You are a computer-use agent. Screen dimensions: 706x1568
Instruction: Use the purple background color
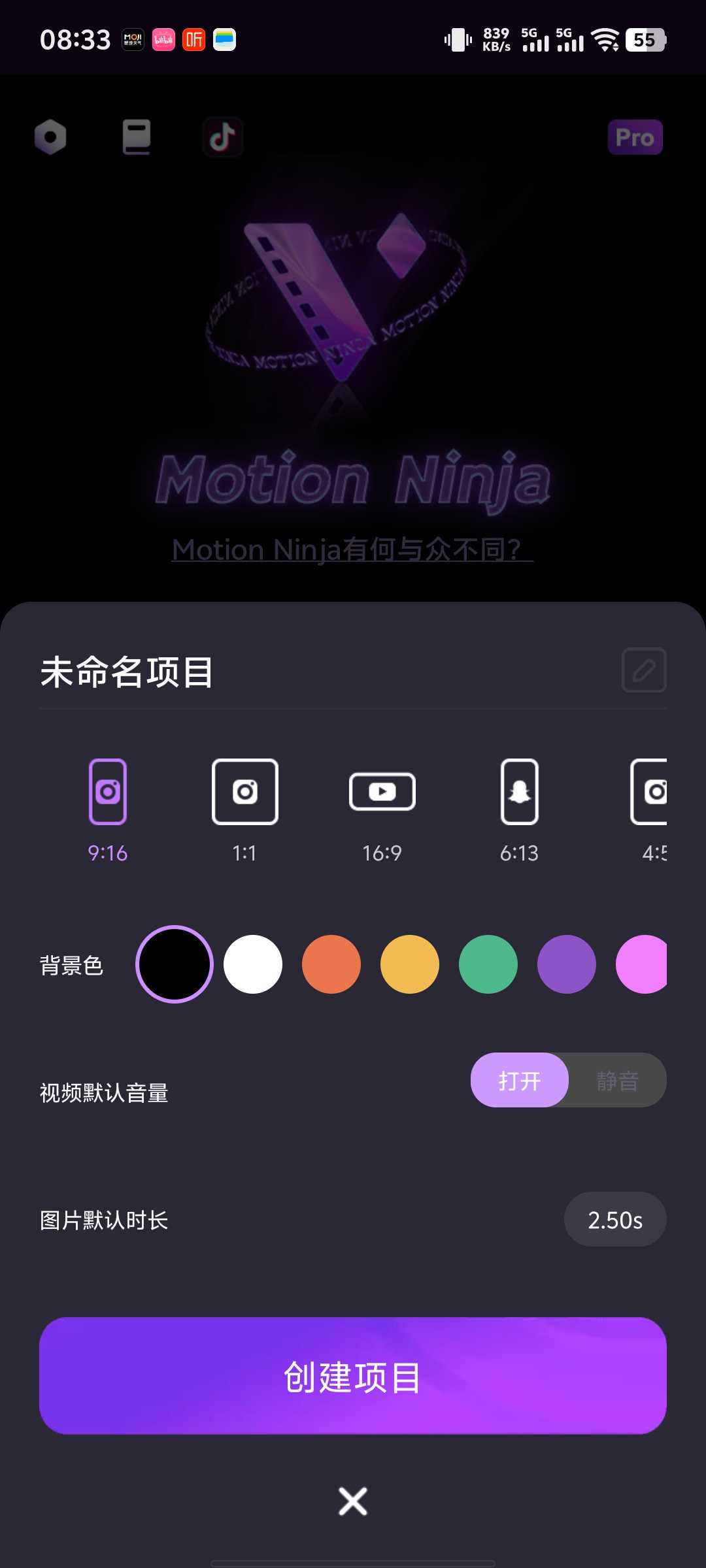point(567,964)
